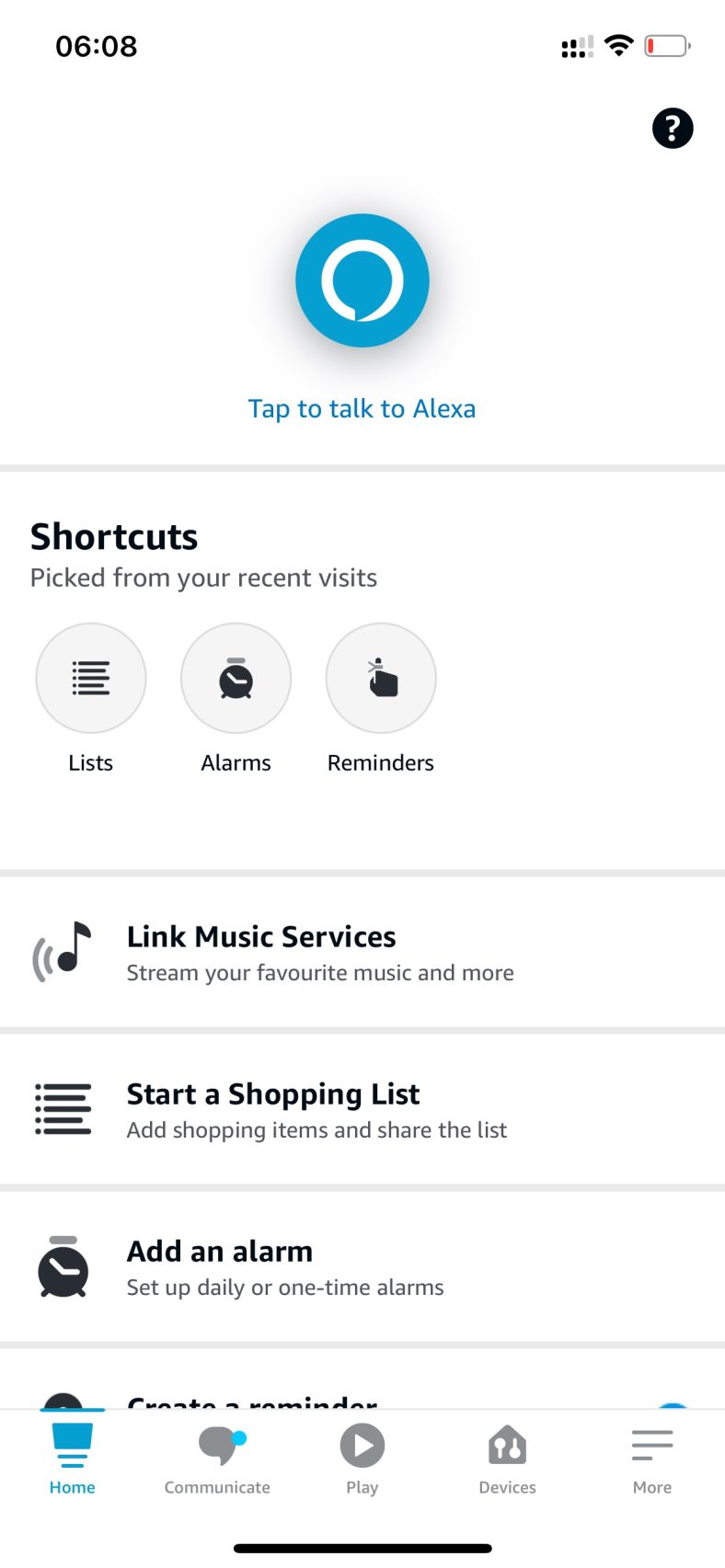Open the help question mark icon
This screenshot has height=1568, width=725.
tap(672, 128)
